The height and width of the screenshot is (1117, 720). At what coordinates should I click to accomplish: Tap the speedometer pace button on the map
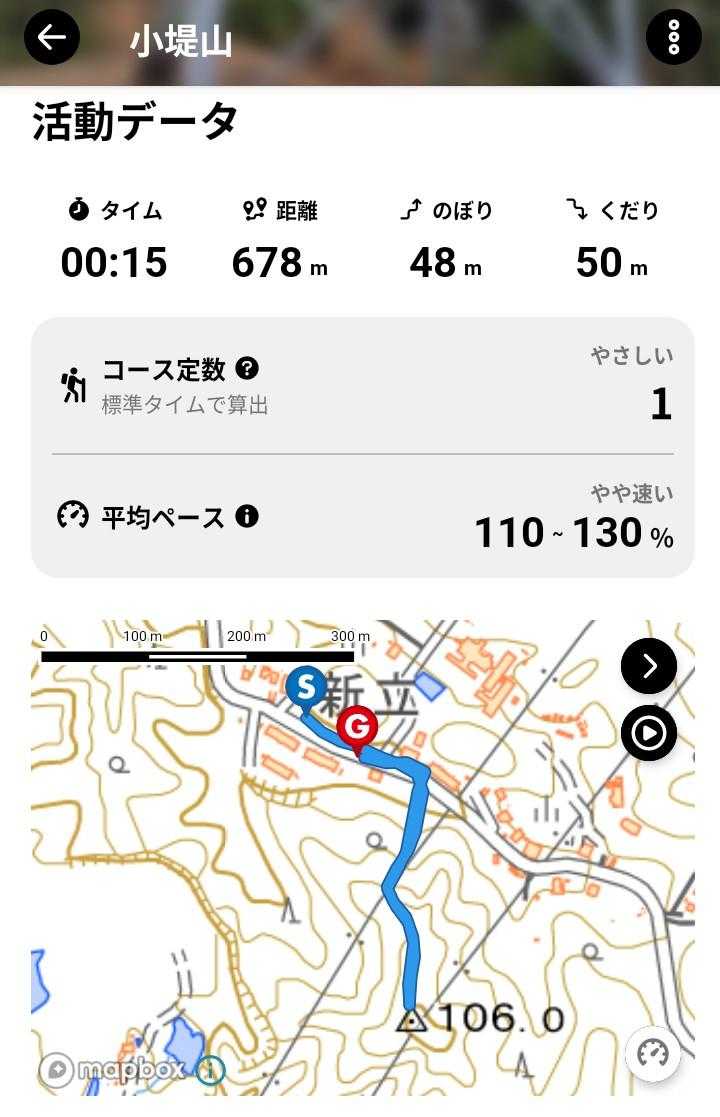(x=653, y=1053)
